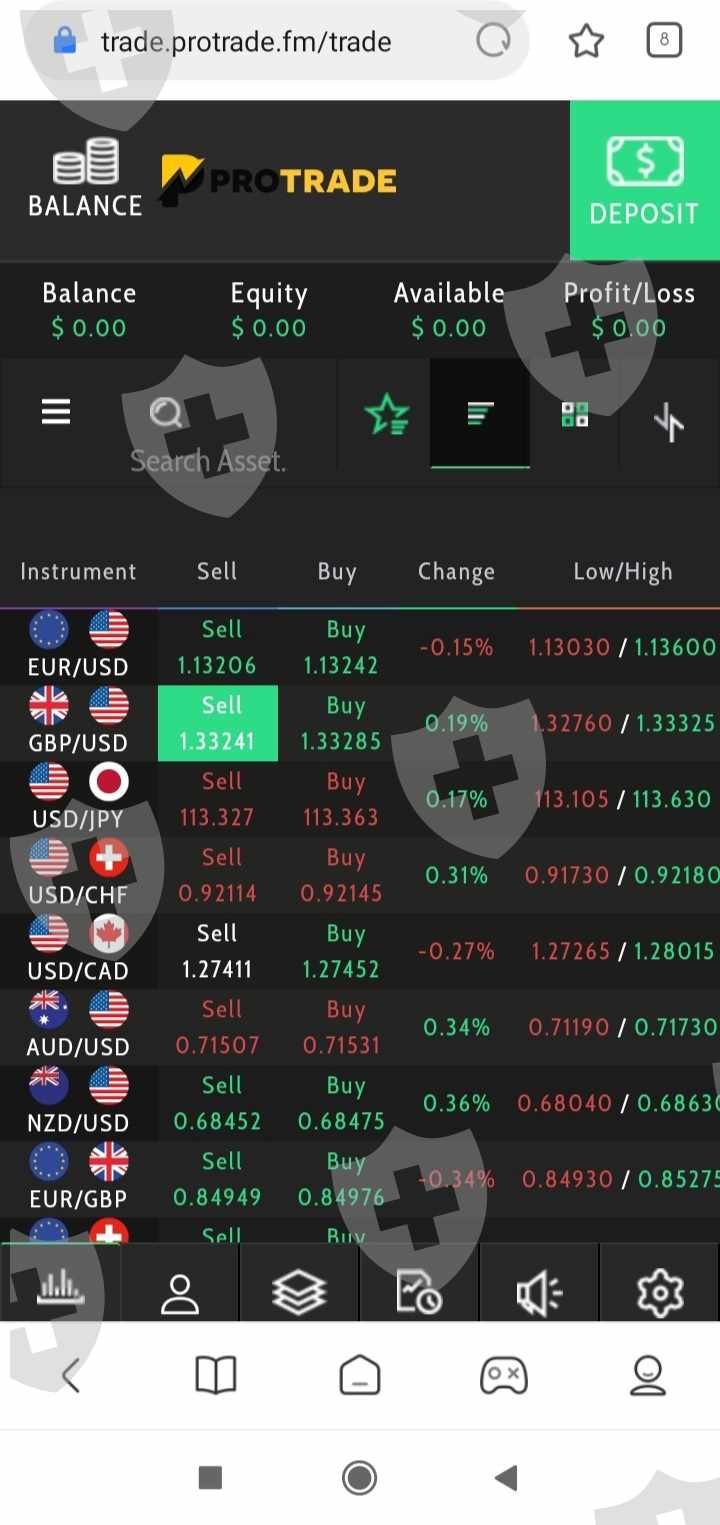Open the hamburger menu
Screen dimensions: 720x1525
(x=56, y=412)
